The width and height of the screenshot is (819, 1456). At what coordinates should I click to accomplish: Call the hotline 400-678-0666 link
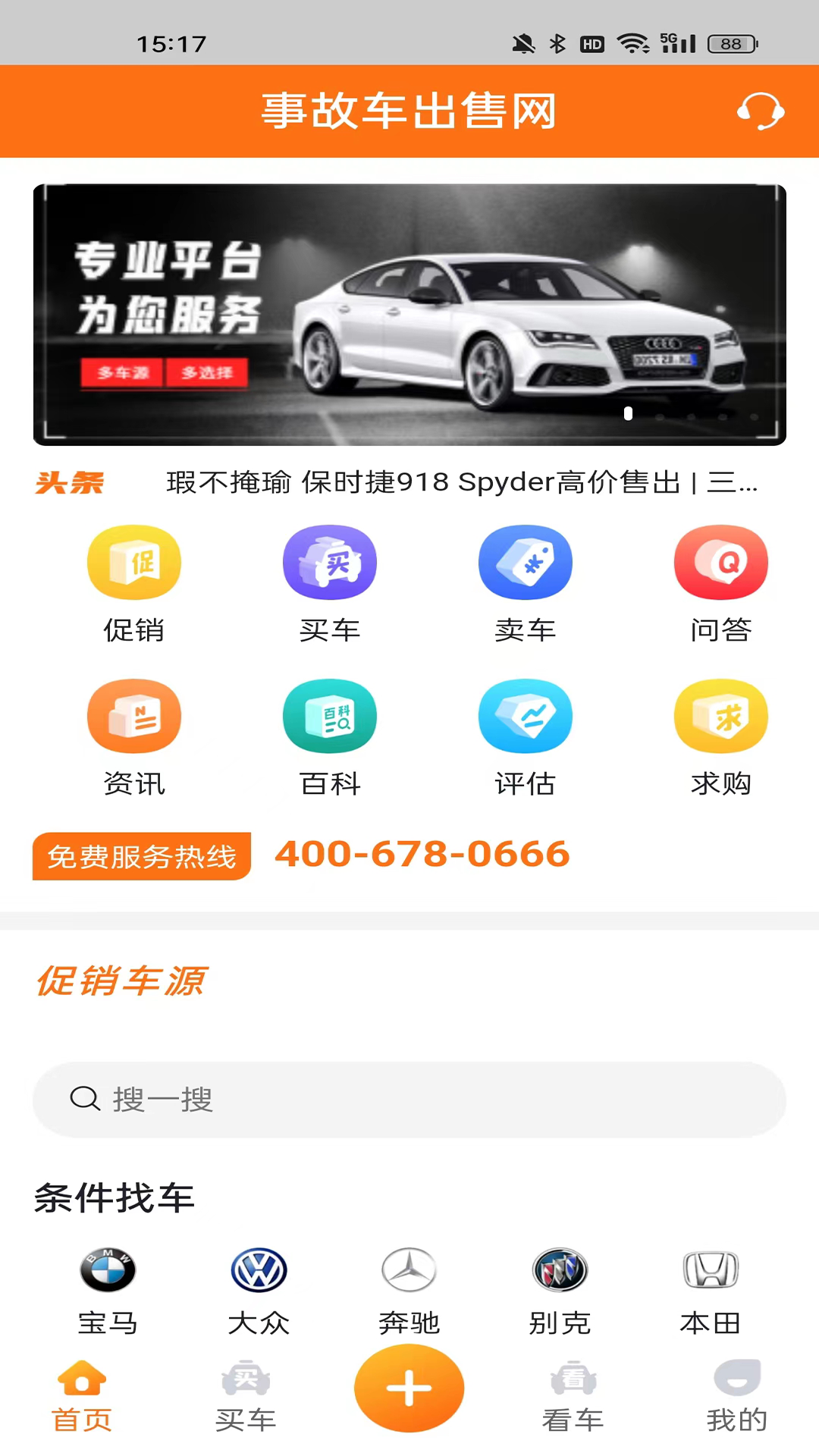(422, 853)
